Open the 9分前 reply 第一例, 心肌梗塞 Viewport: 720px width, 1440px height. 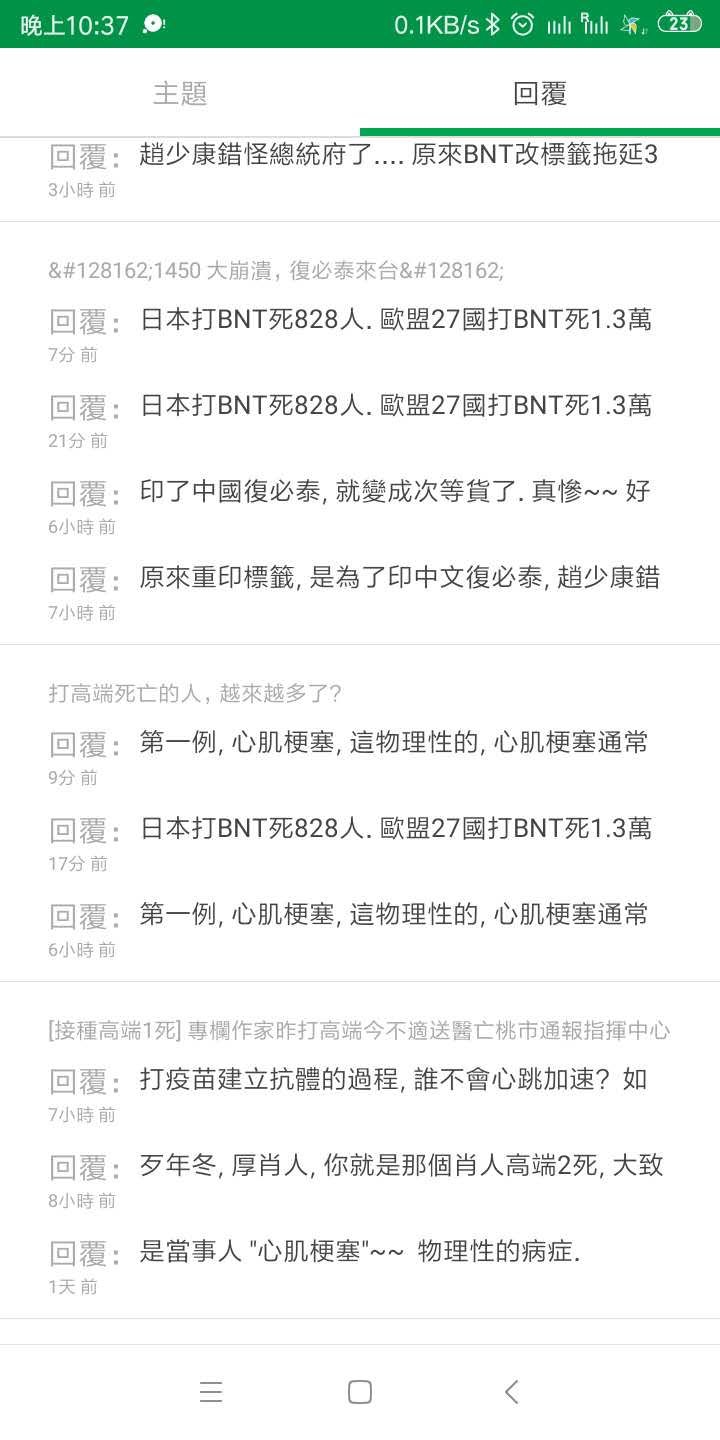pyautogui.click(x=393, y=743)
